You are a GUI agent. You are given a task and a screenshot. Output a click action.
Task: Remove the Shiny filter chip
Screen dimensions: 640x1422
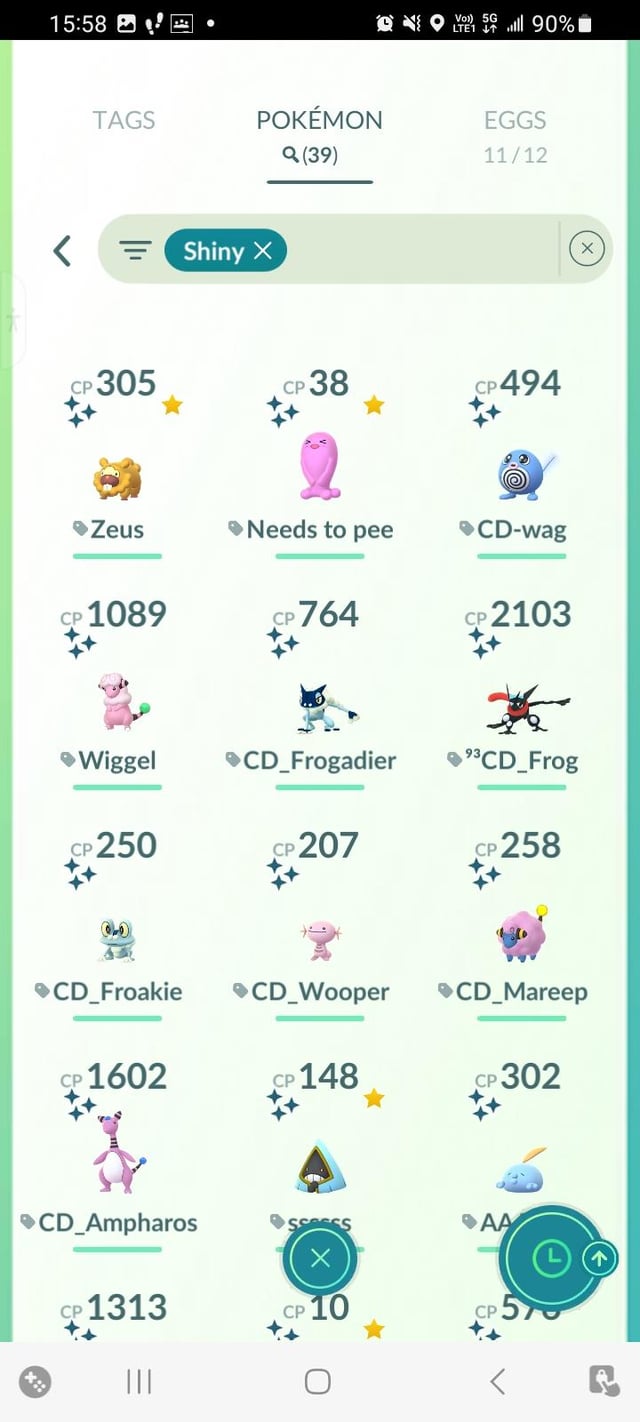(263, 251)
